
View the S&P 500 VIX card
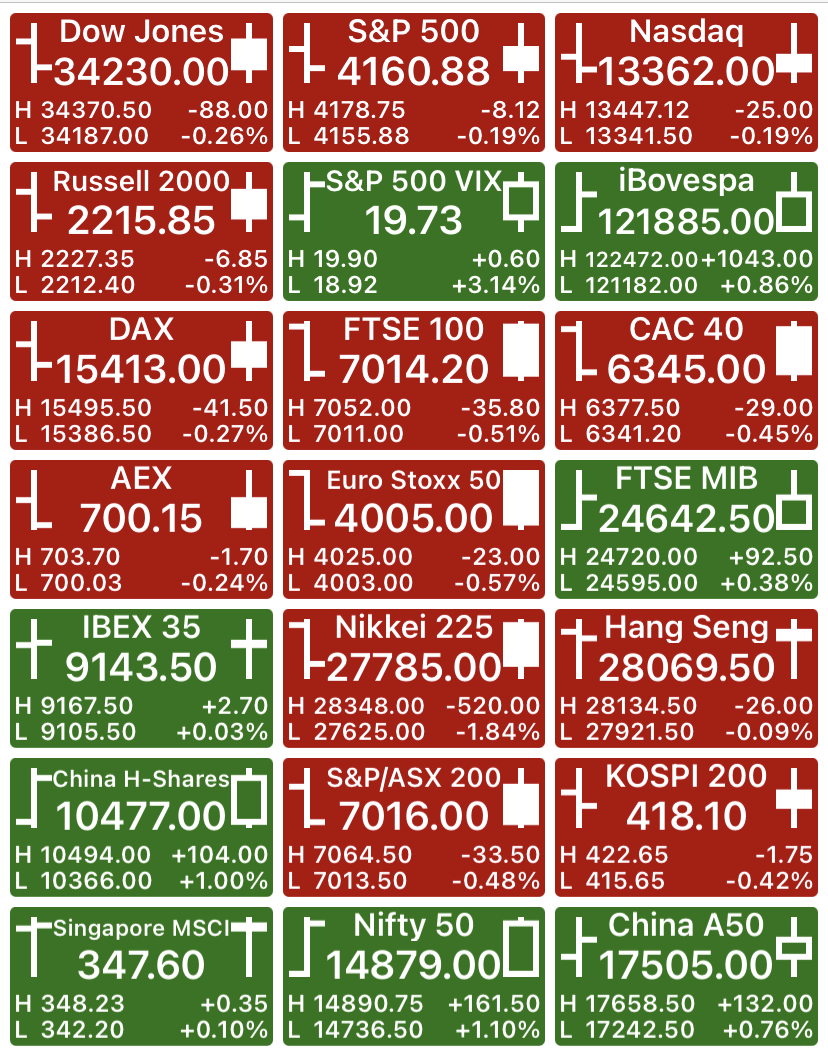coord(414,231)
